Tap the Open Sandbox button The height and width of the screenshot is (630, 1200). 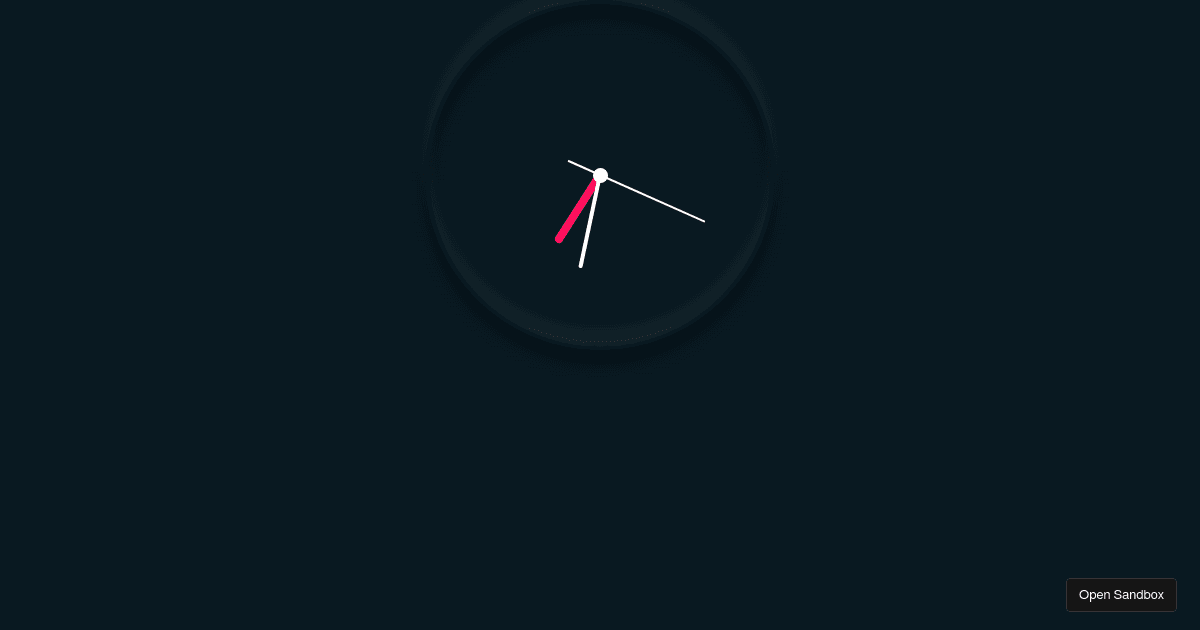[1121, 594]
